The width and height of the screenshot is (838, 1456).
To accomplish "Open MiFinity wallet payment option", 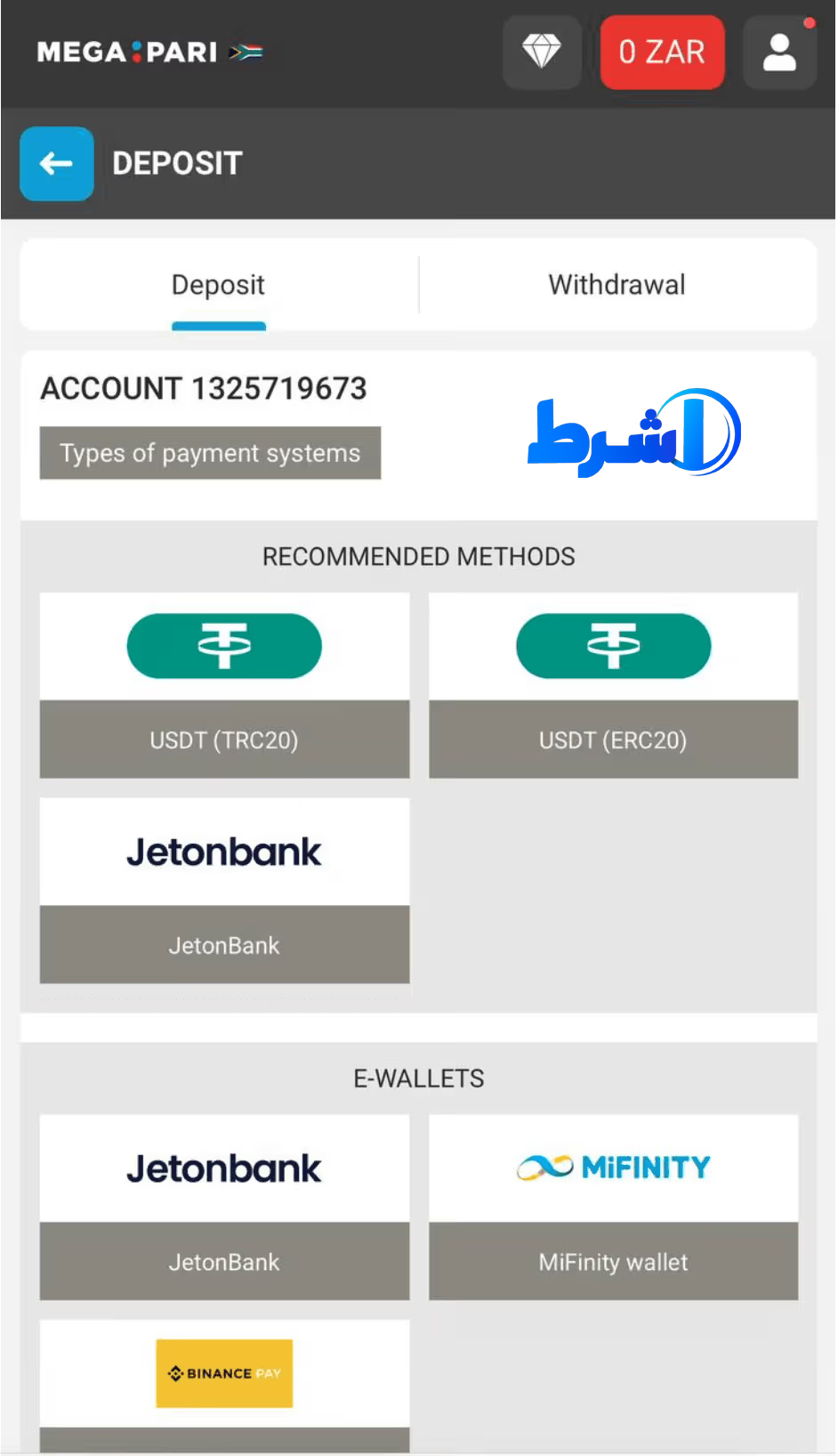I will [613, 1207].
